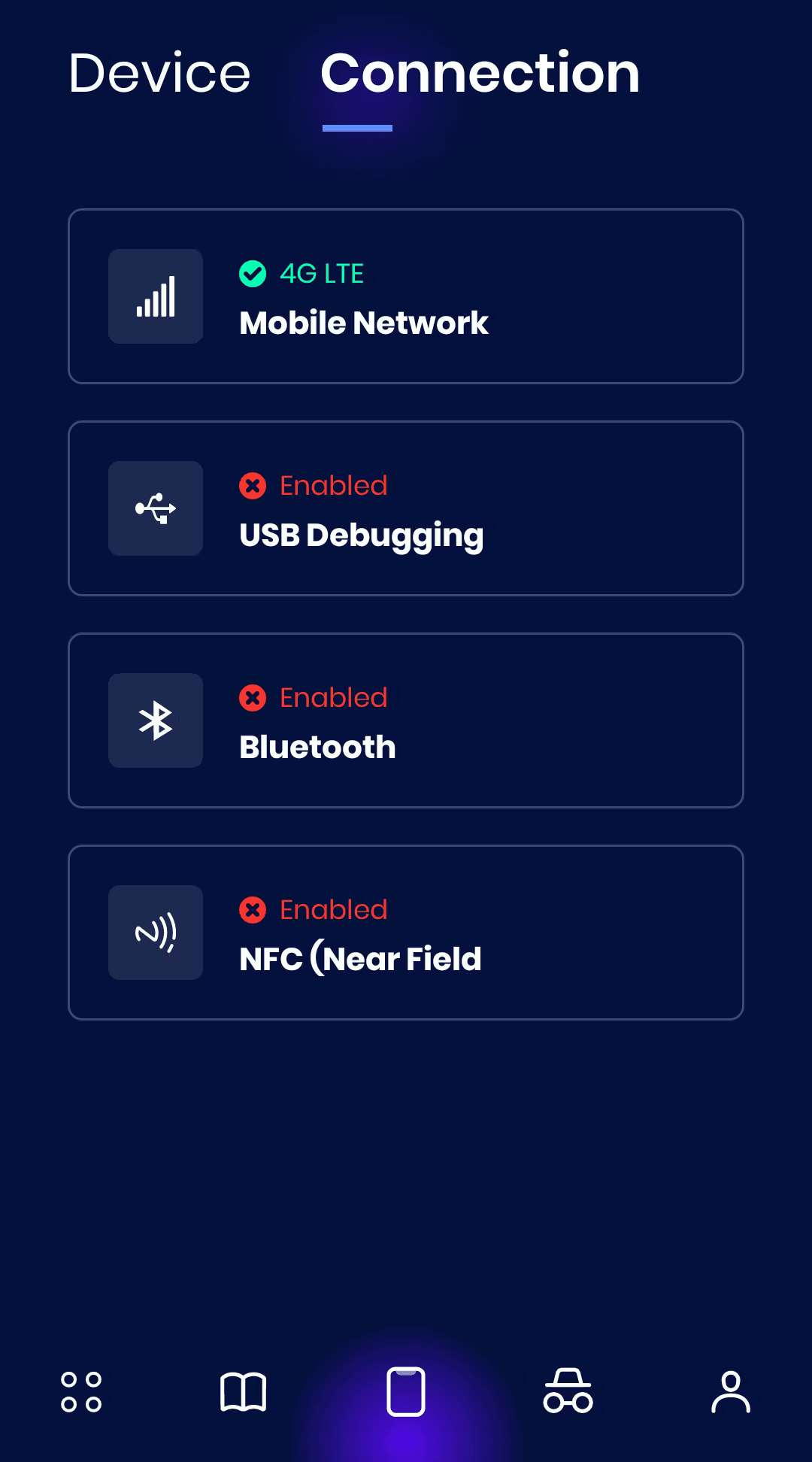Screen dimensions: 812x1462
Task: Open the book guide tab
Action: [244, 1391]
